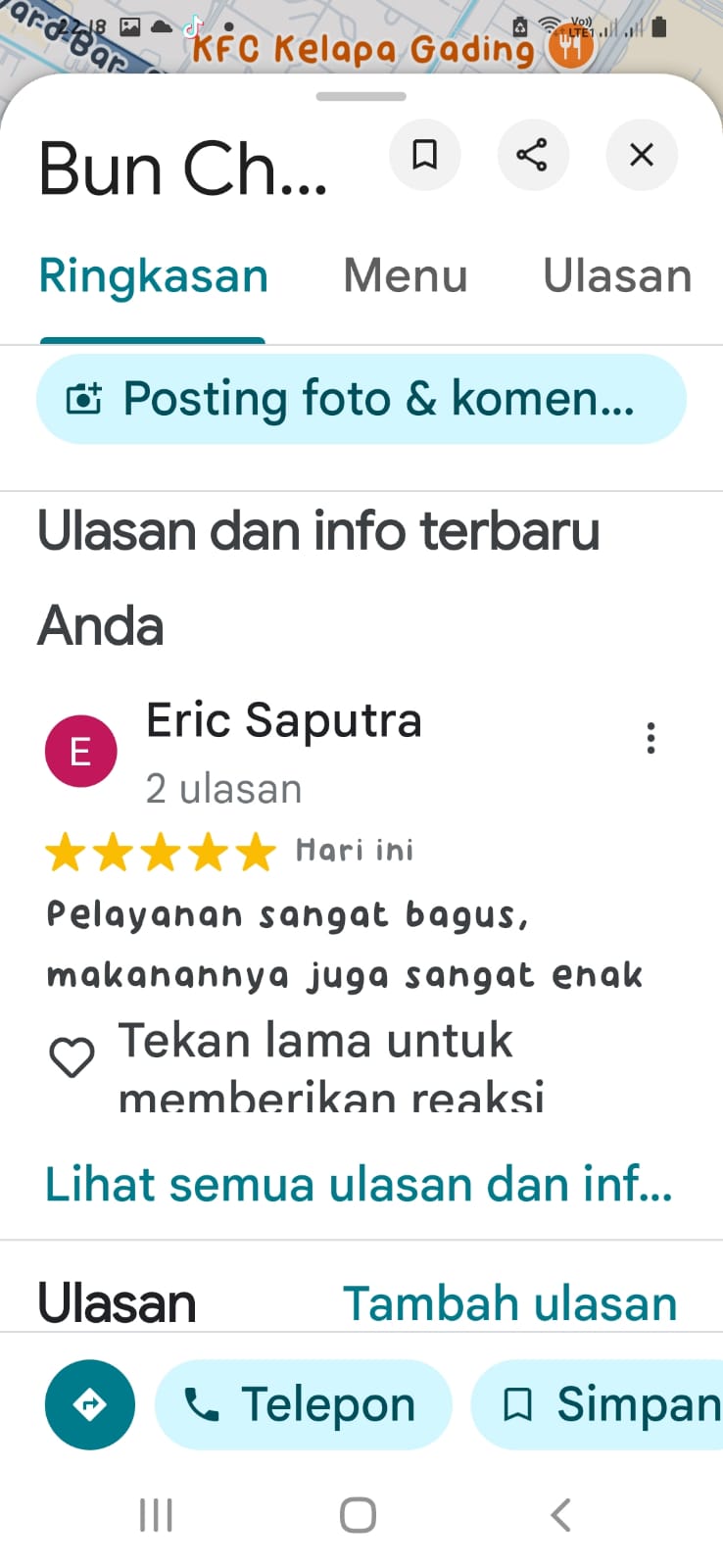The image size is (723, 1568).
Task: Switch to the Menu tab
Action: 405,276
